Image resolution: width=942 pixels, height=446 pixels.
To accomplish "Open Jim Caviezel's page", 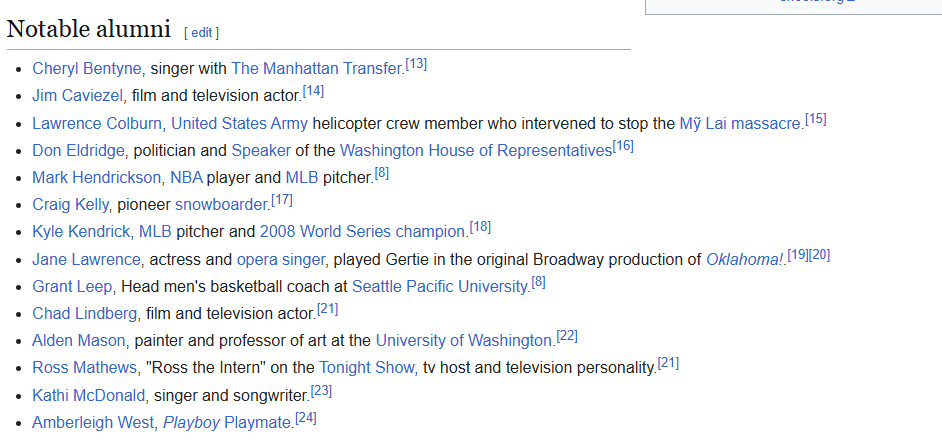I will pos(77,96).
